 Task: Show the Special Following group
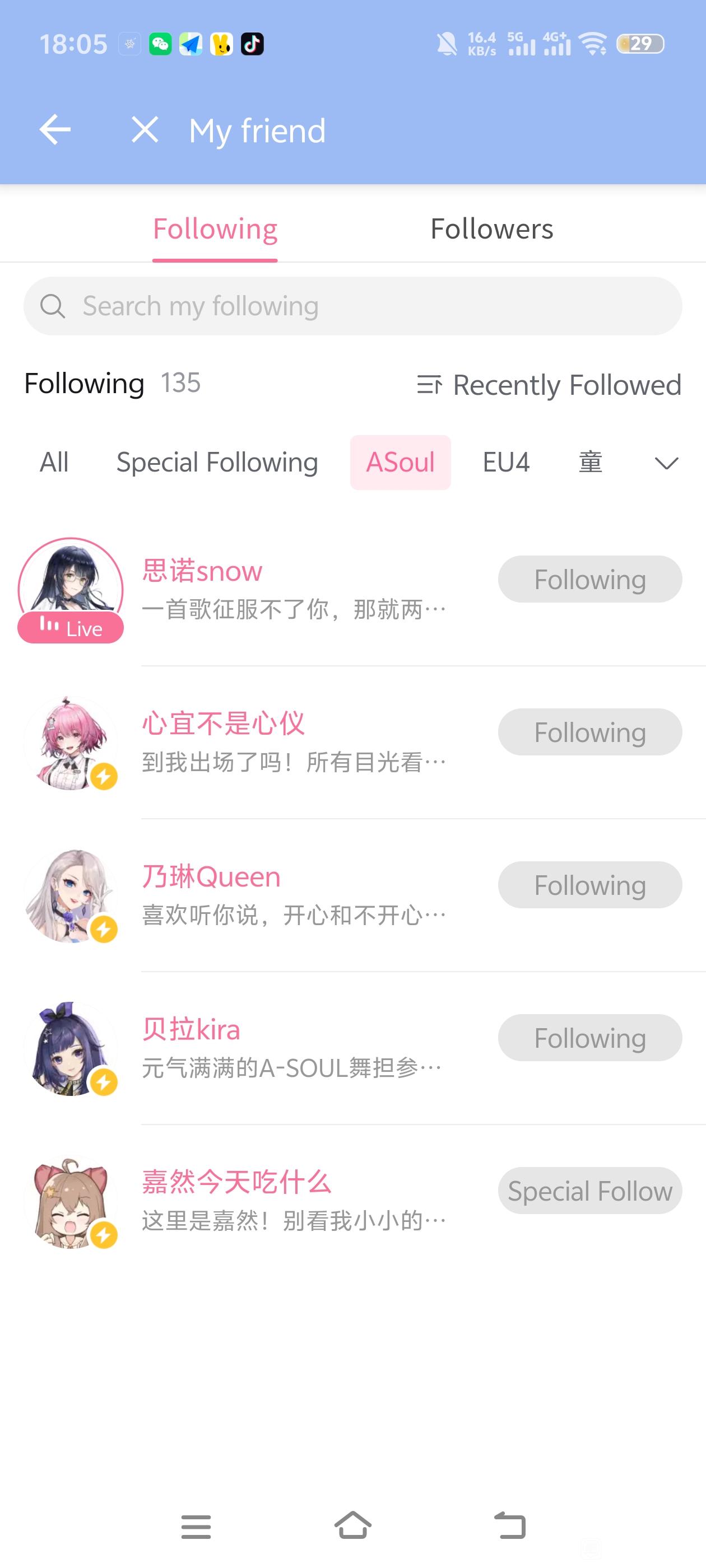point(217,462)
